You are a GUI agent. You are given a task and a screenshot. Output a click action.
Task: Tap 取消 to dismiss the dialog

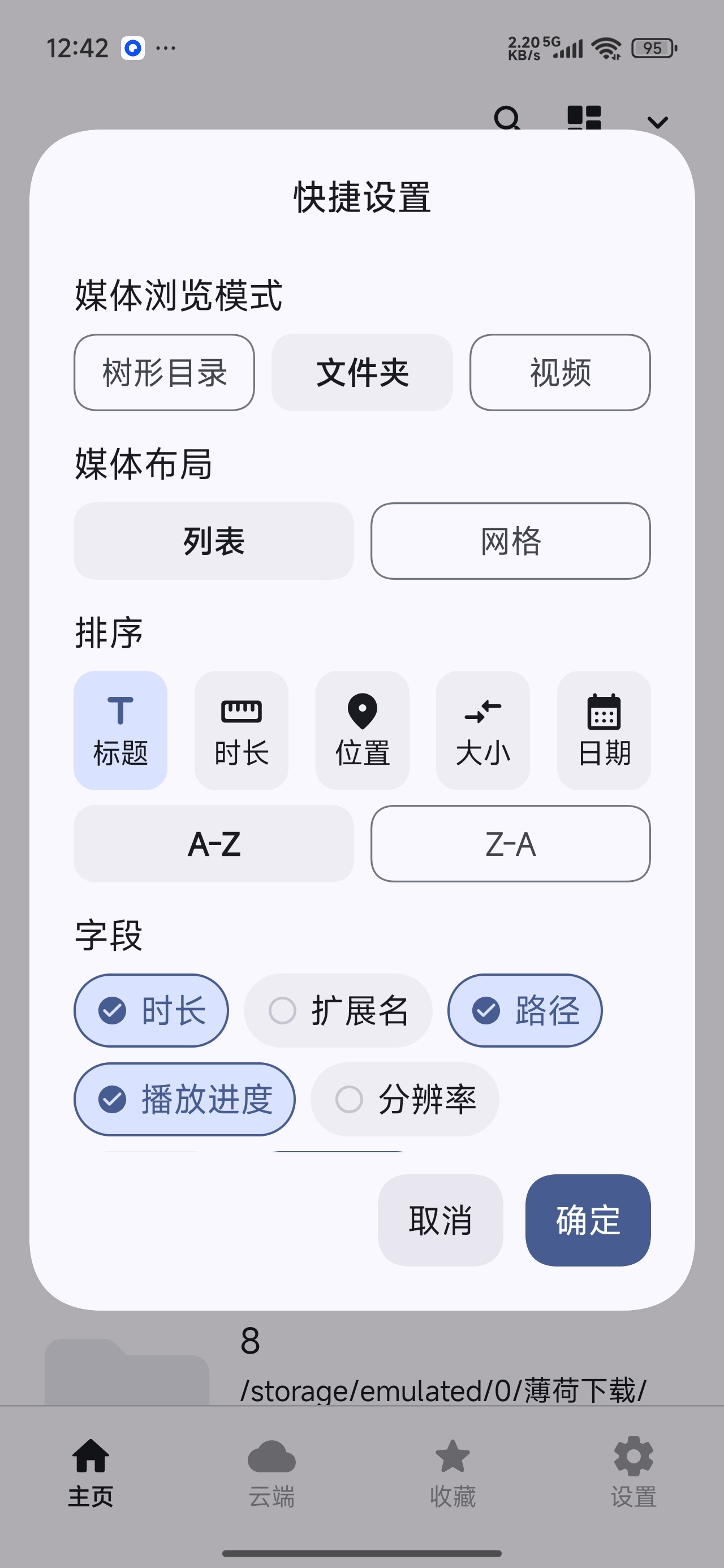point(440,1220)
